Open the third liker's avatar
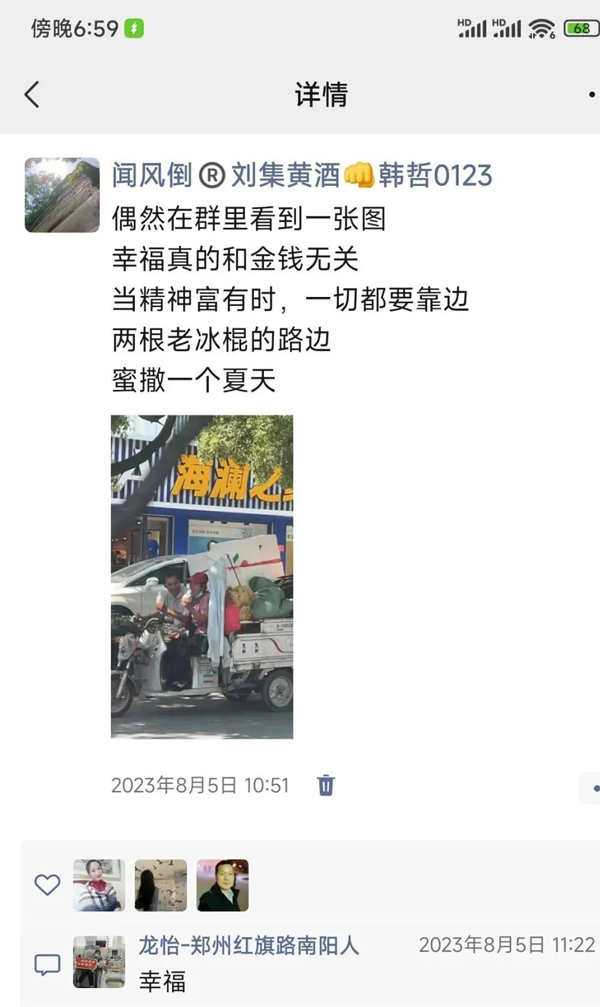 pos(222,885)
